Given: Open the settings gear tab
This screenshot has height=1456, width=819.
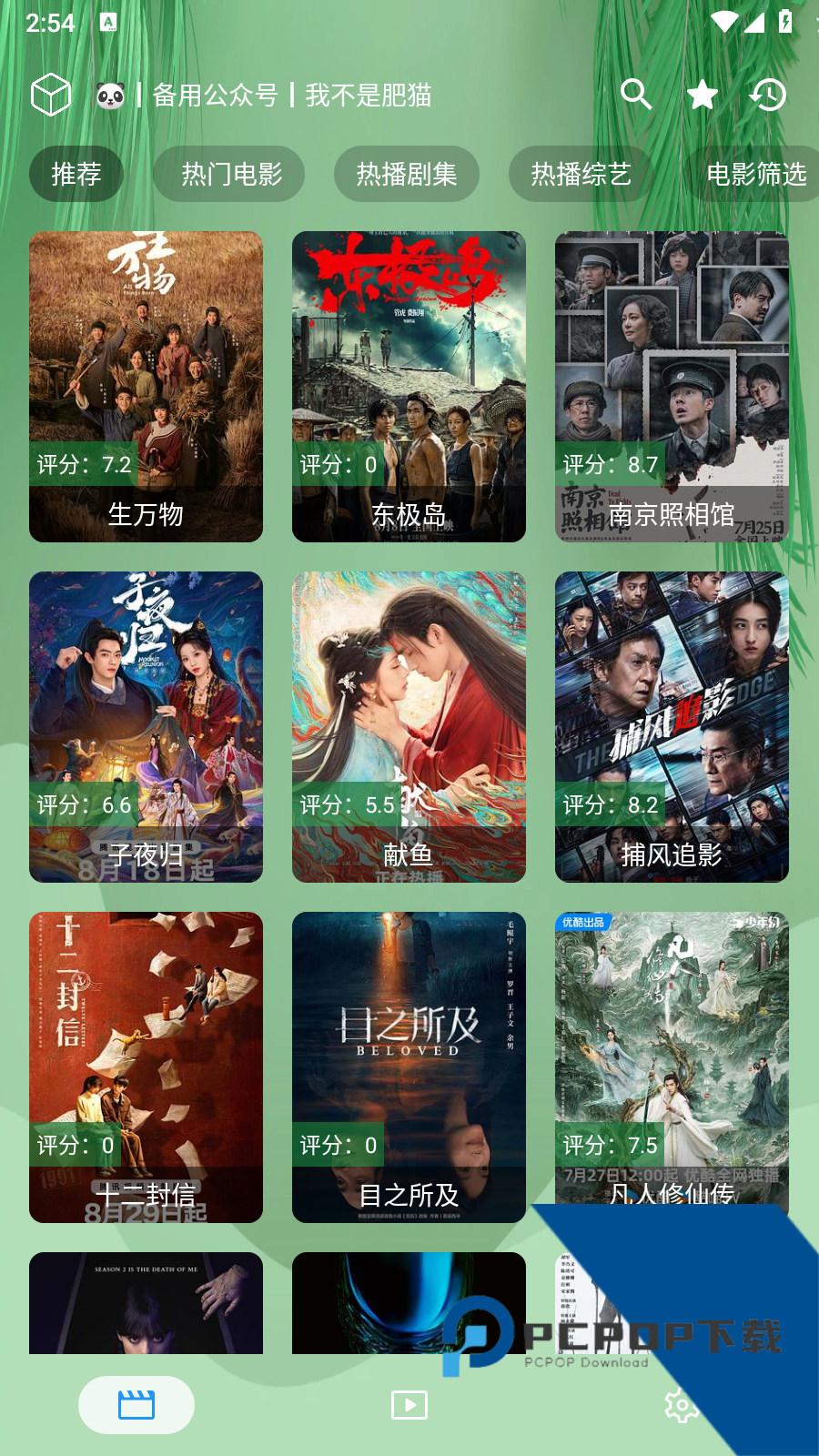Looking at the screenshot, I should [681, 1406].
